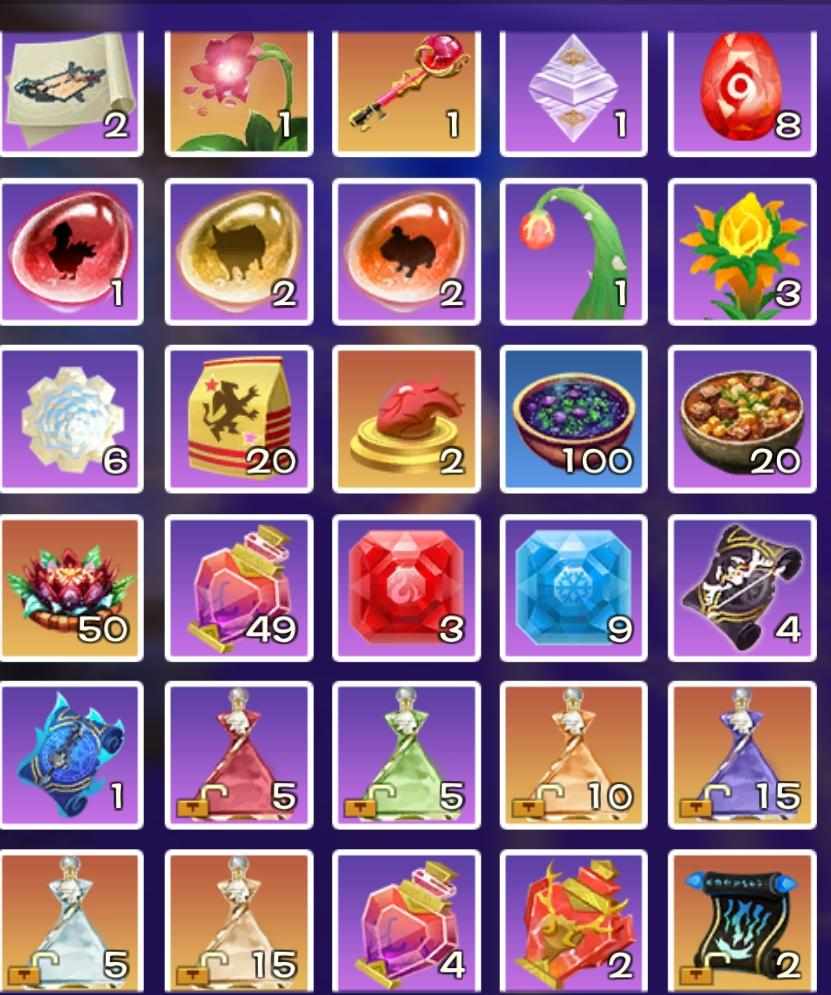831x995 pixels.
Task: Select the red square gem item
Action: 406,587
